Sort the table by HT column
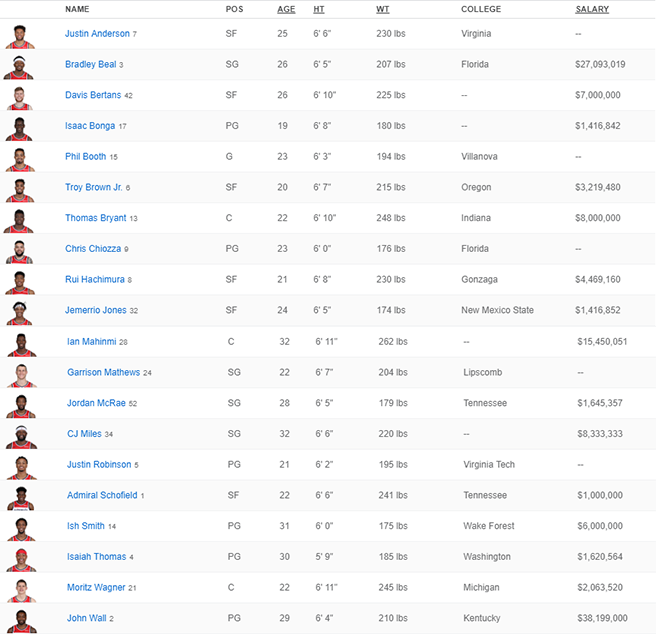 [318, 9]
